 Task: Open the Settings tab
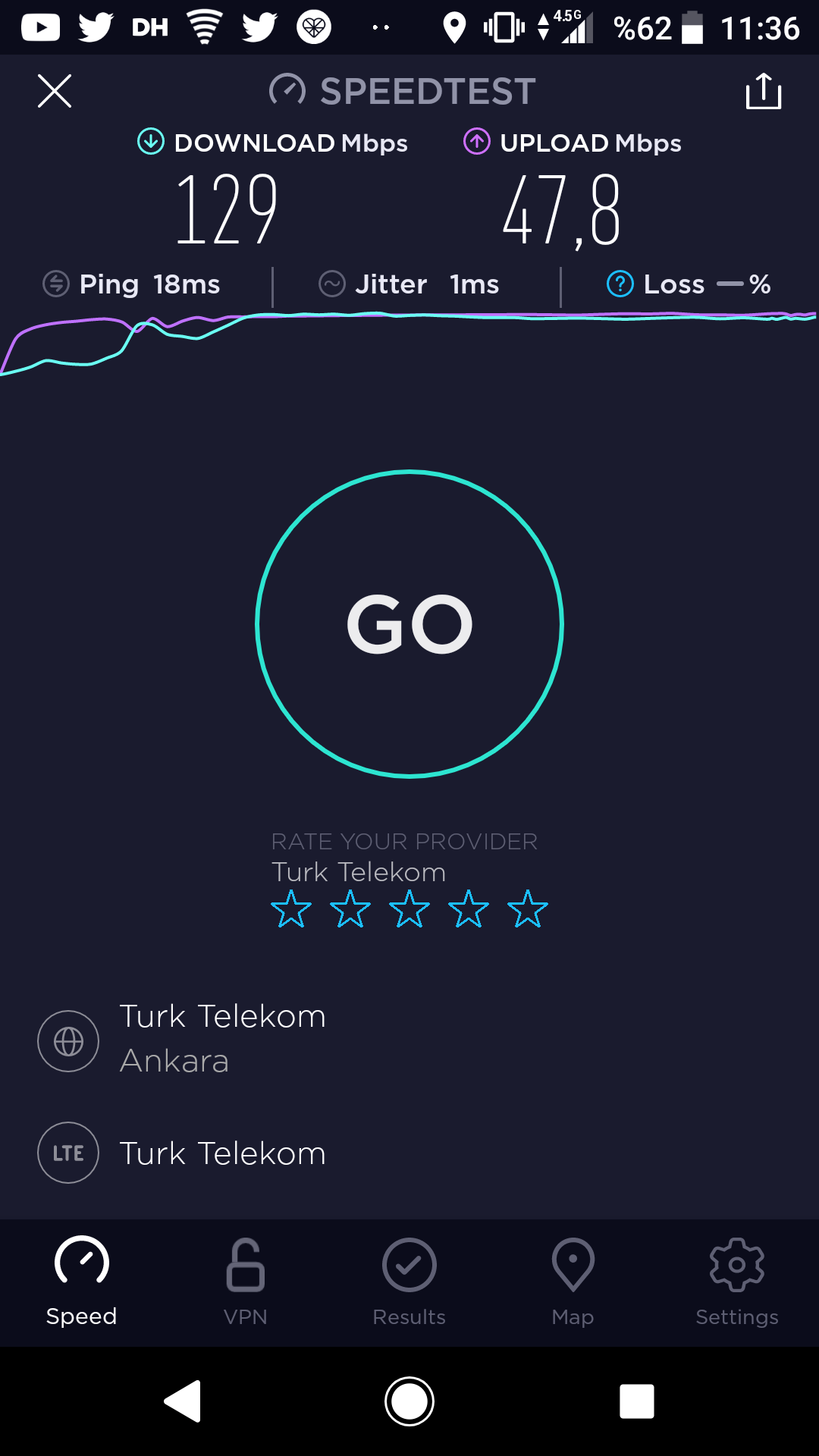coord(737,1282)
